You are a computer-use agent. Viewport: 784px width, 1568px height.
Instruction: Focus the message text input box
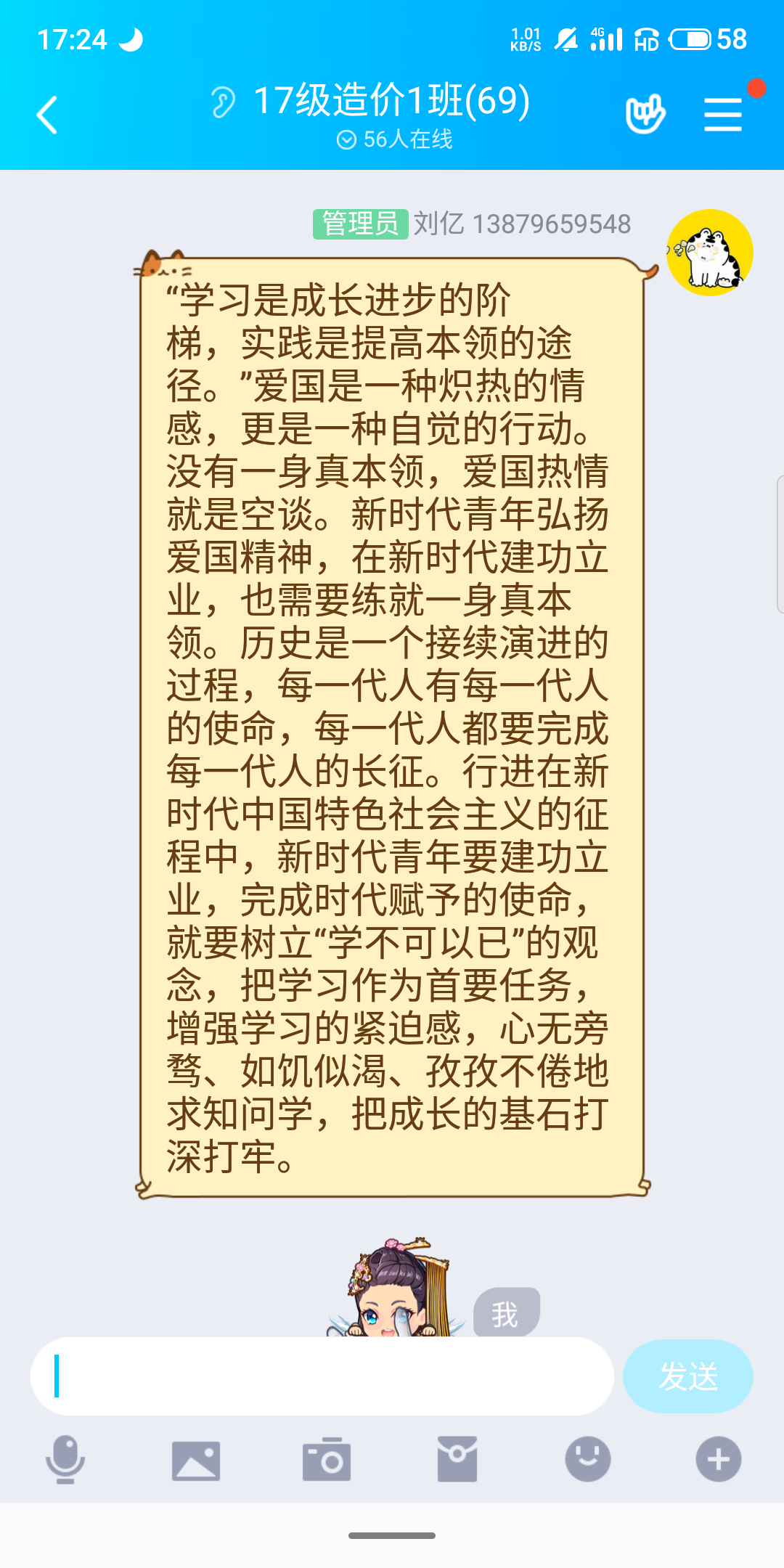tap(322, 1376)
